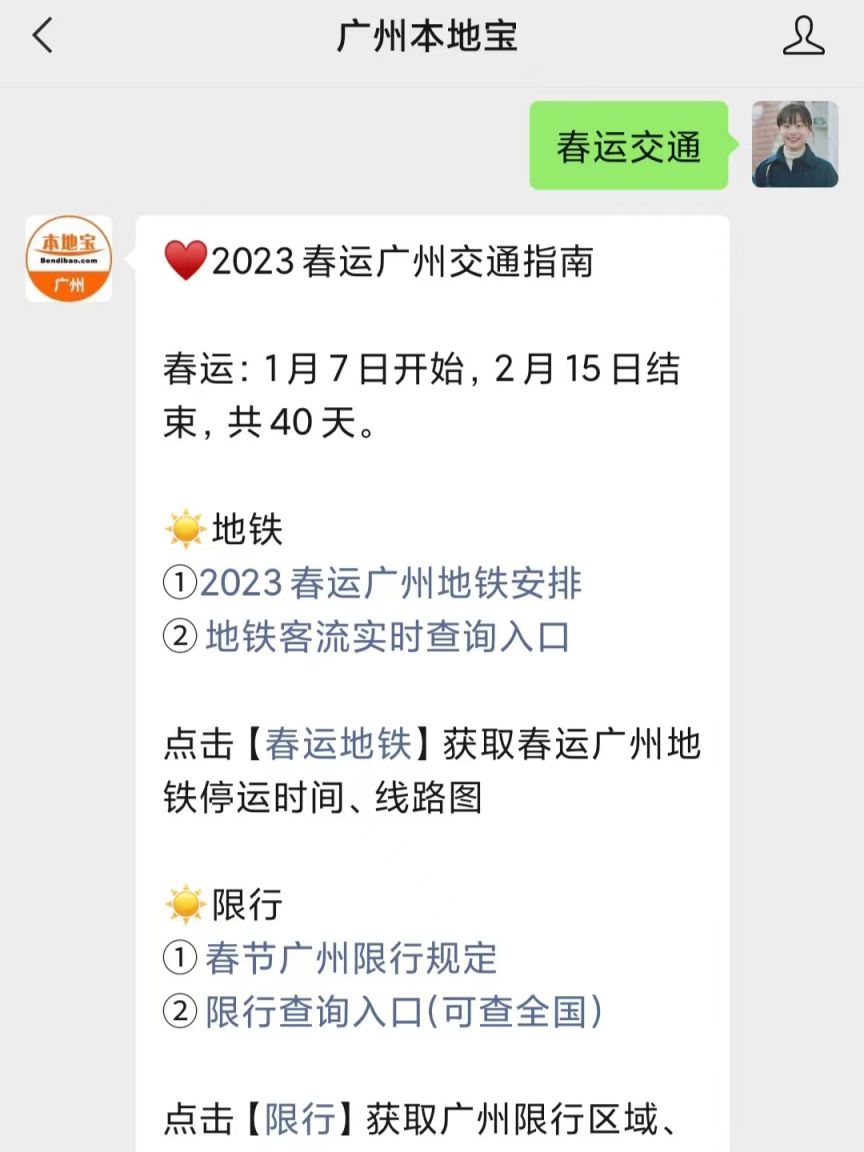Go back from 广州本地宝 chat

point(42,37)
